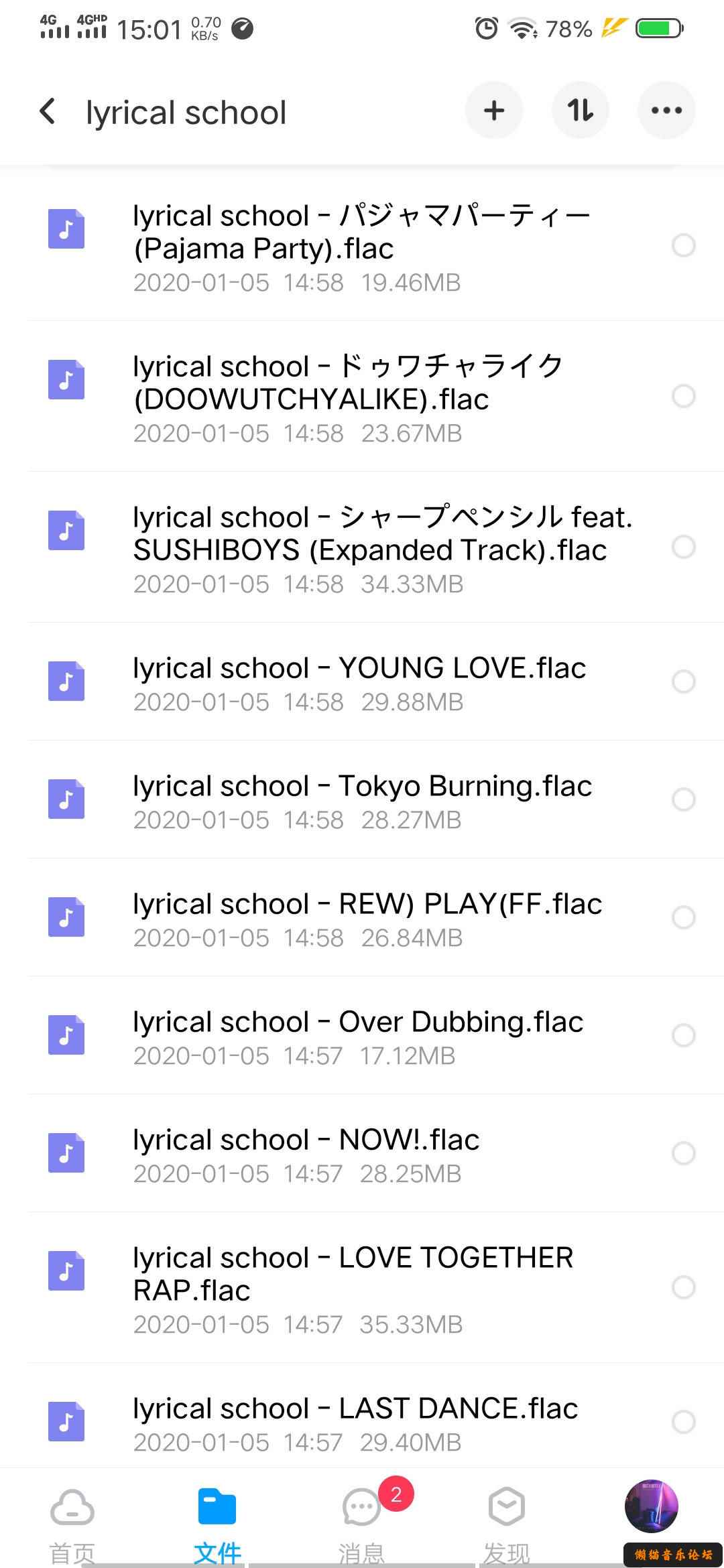Select the YOUNG LOVE.flac checkbox

pyautogui.click(x=683, y=681)
